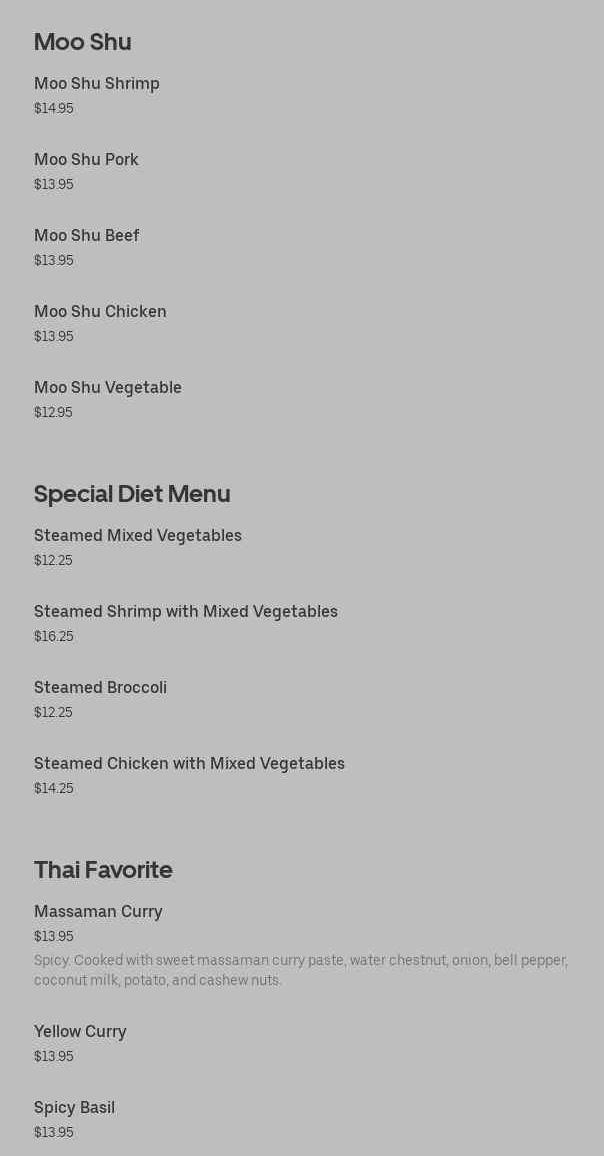This screenshot has width=604, height=1156.
Task: Tap the Steamed Broccoli item
Action: pyautogui.click(x=100, y=688)
